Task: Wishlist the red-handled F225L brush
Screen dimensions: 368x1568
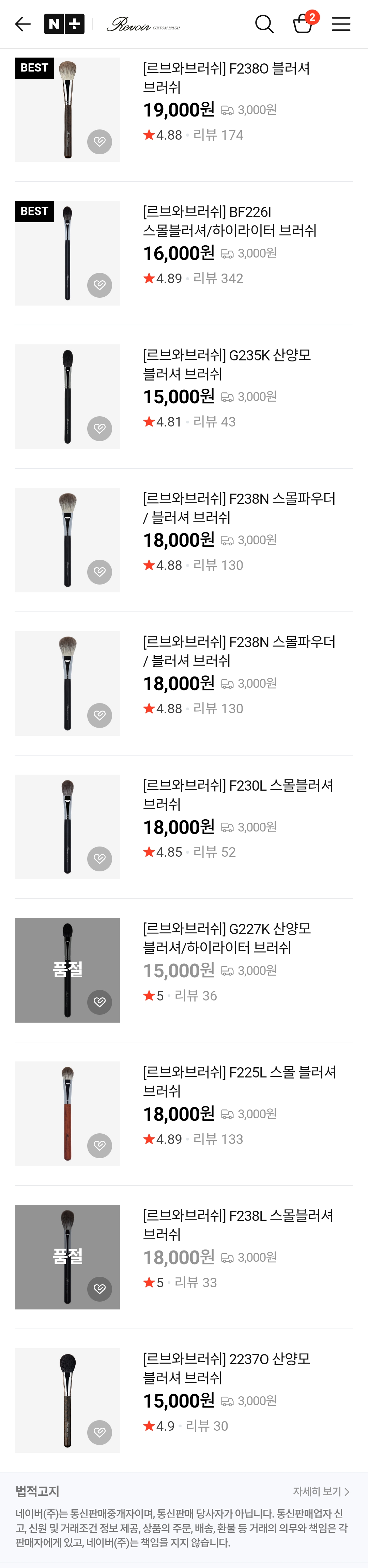Action: tap(99, 1146)
